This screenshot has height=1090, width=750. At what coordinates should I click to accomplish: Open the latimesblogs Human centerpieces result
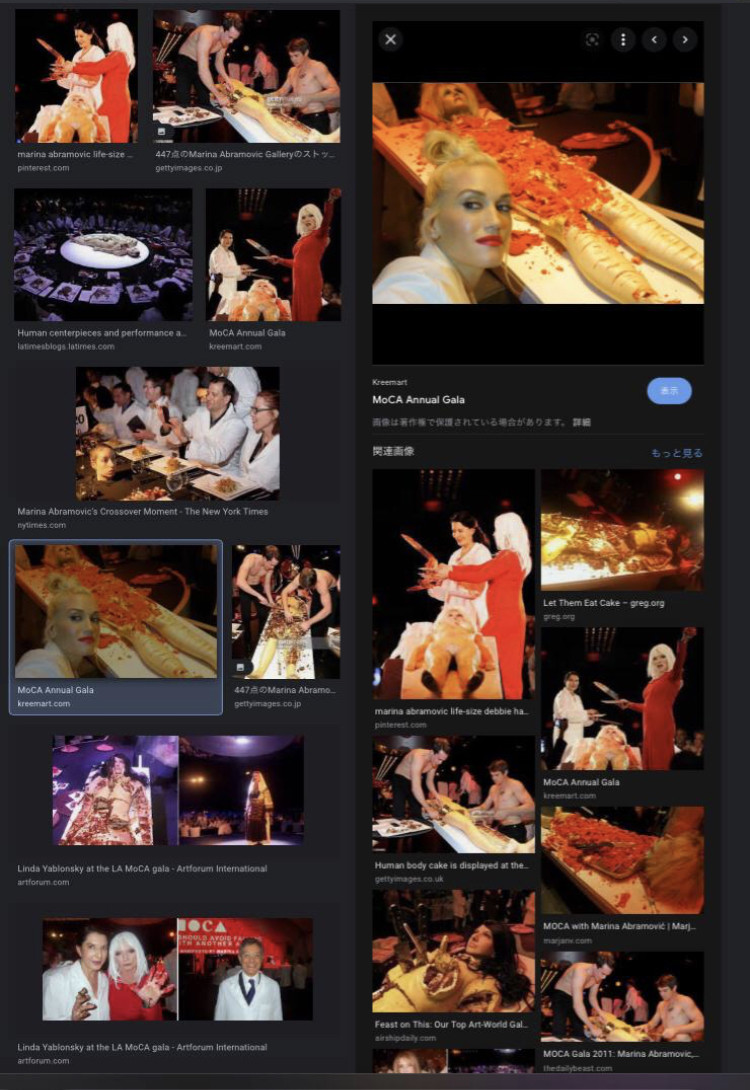103,255
